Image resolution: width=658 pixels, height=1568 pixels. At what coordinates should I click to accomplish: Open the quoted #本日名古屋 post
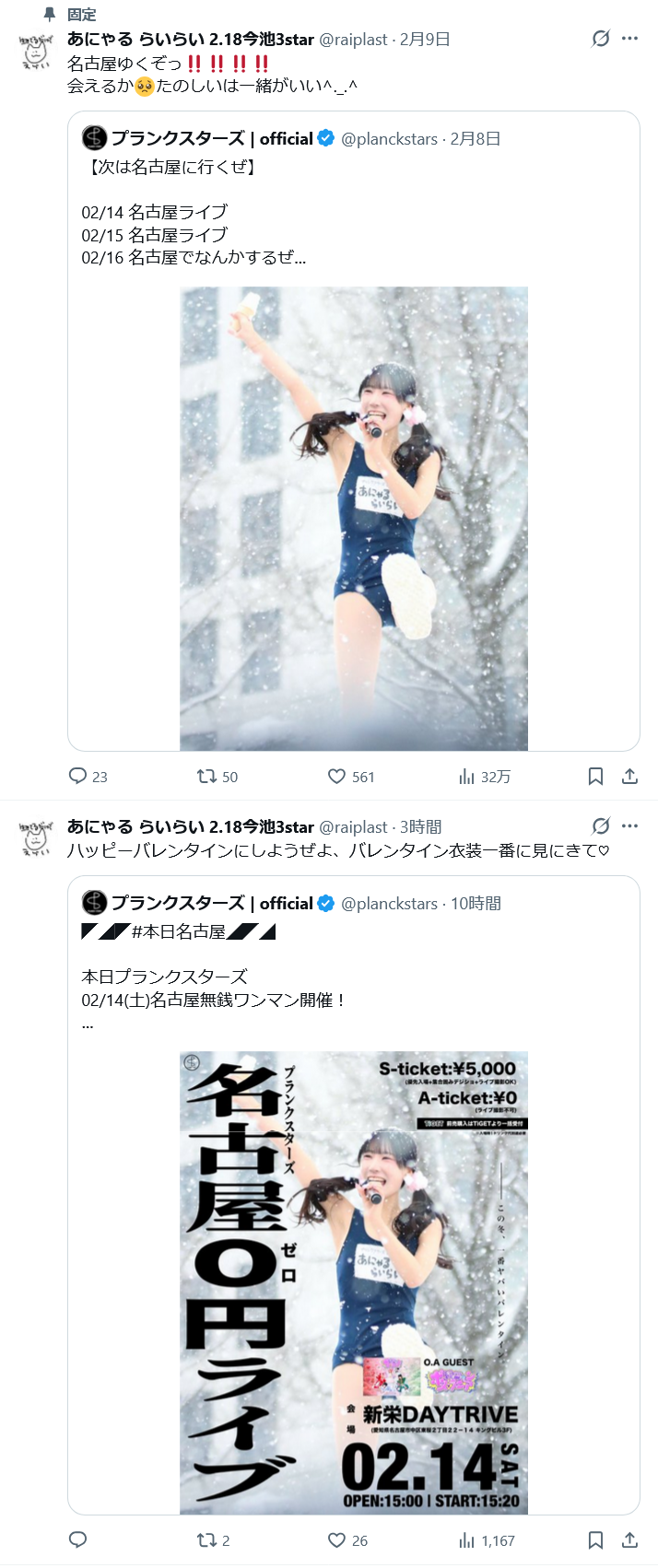(x=353, y=977)
